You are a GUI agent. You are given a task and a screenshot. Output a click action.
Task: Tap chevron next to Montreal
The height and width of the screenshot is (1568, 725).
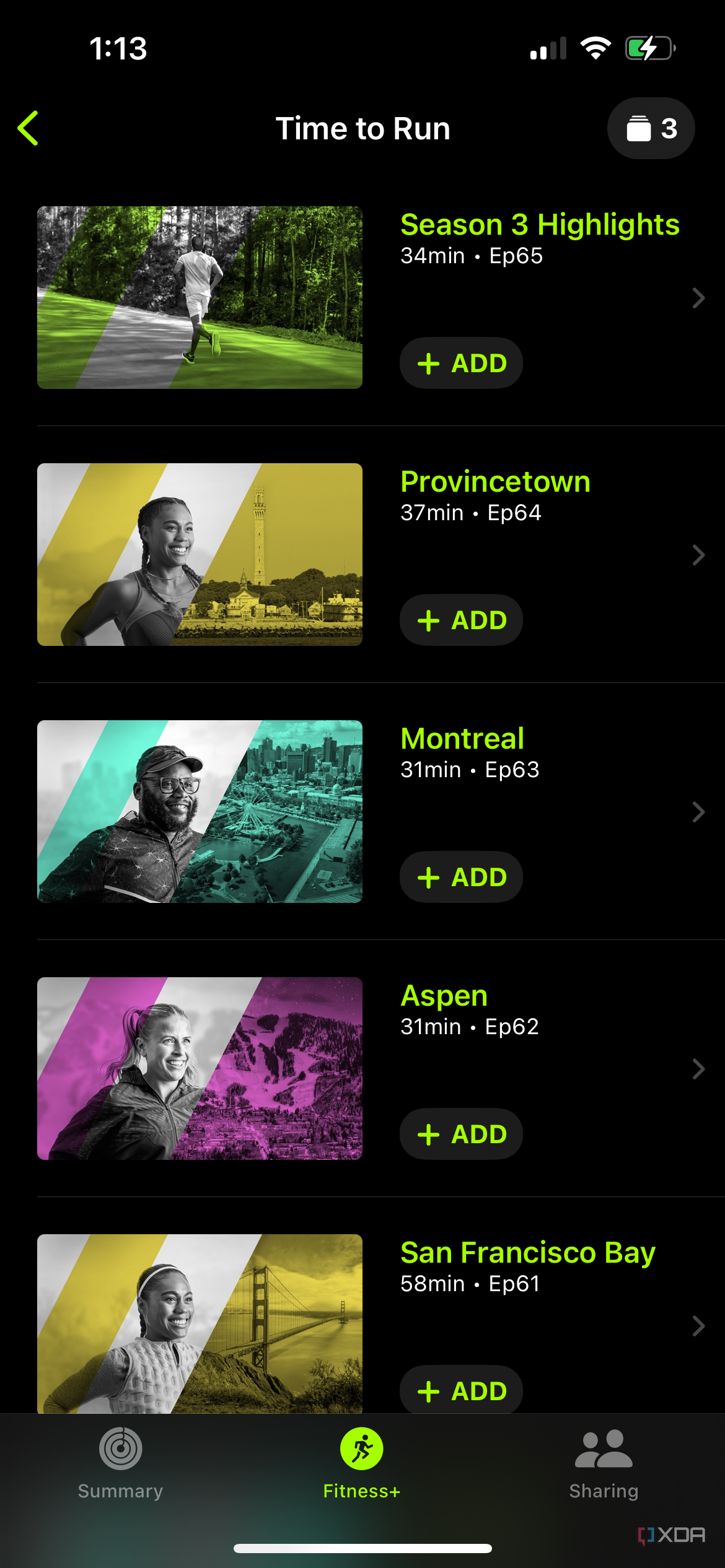pos(698,812)
